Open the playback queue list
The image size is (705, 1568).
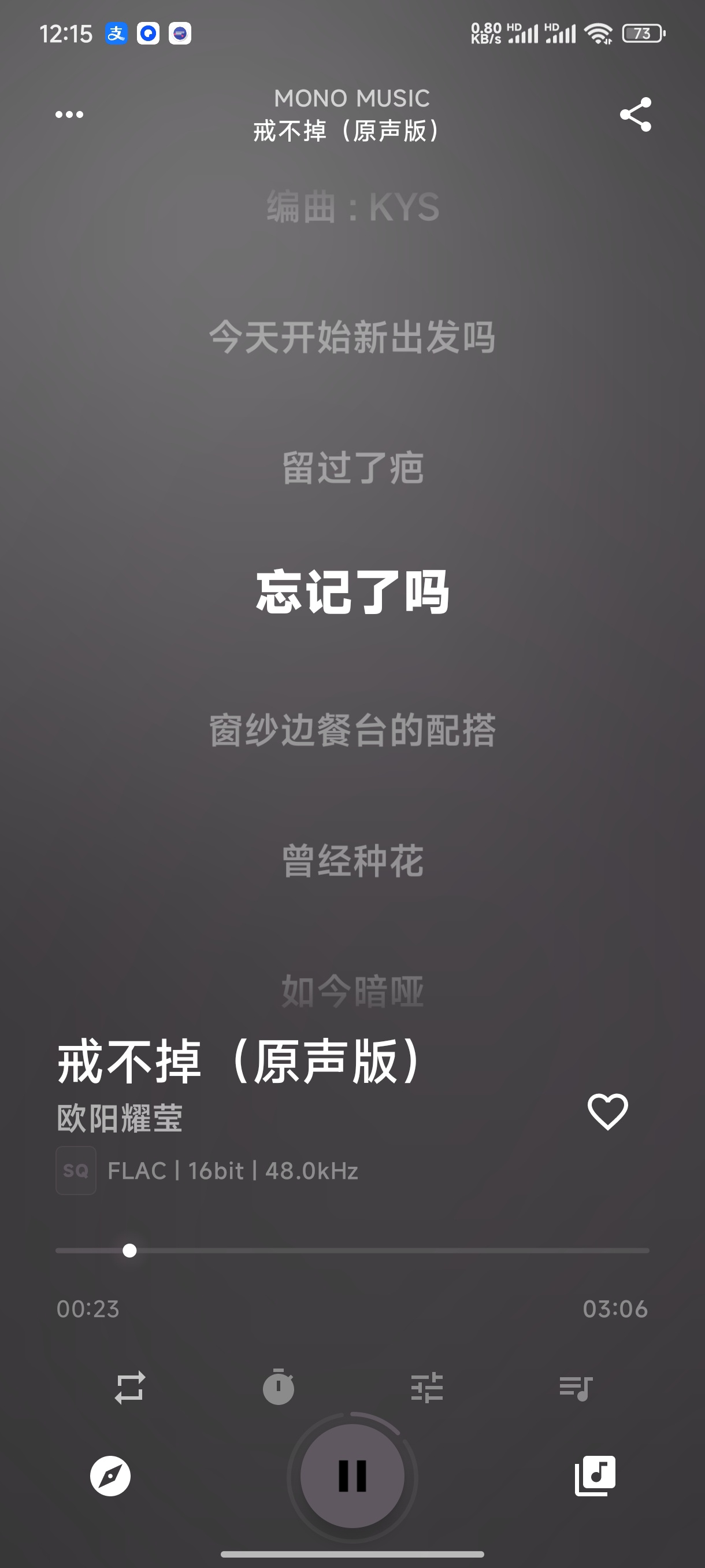(x=576, y=1388)
